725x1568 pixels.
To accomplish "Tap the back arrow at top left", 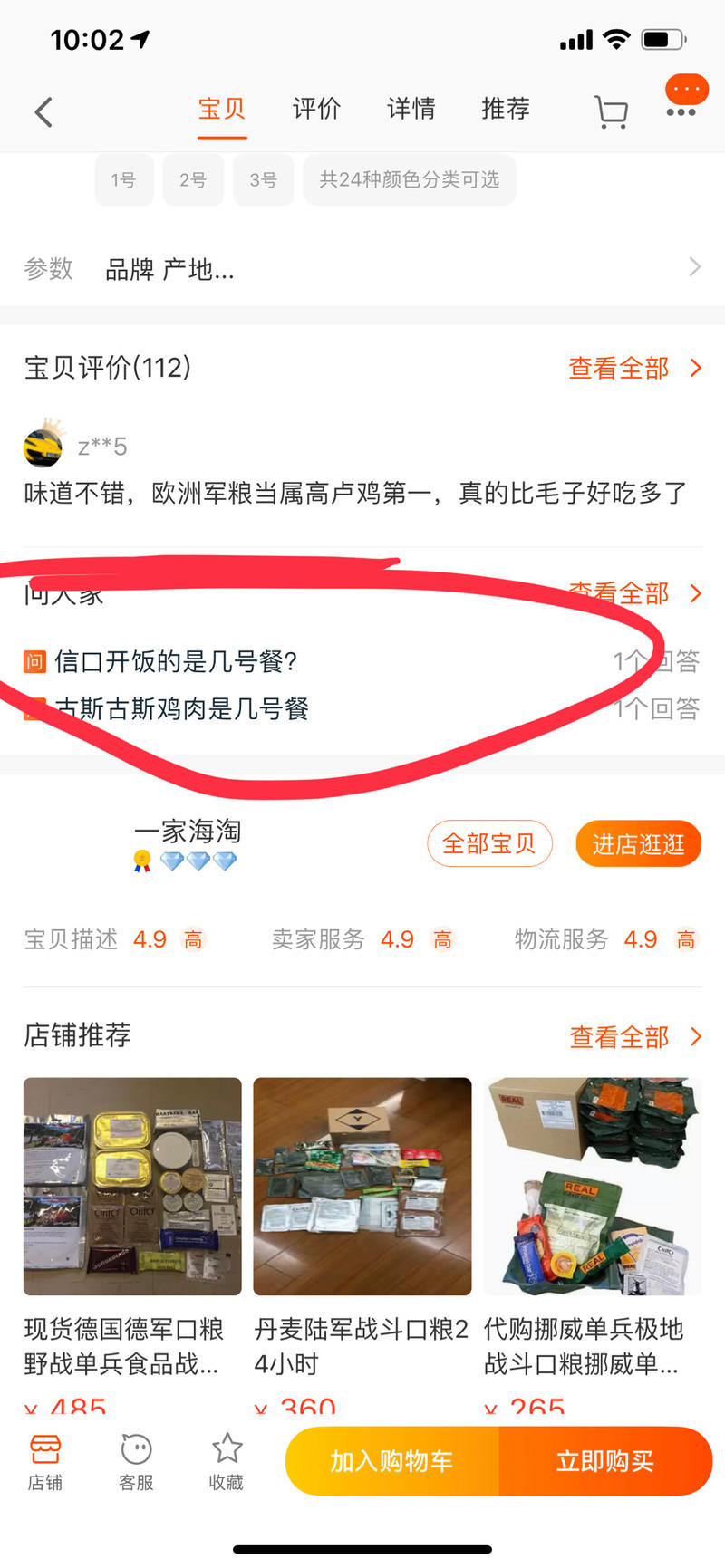I will click(43, 111).
